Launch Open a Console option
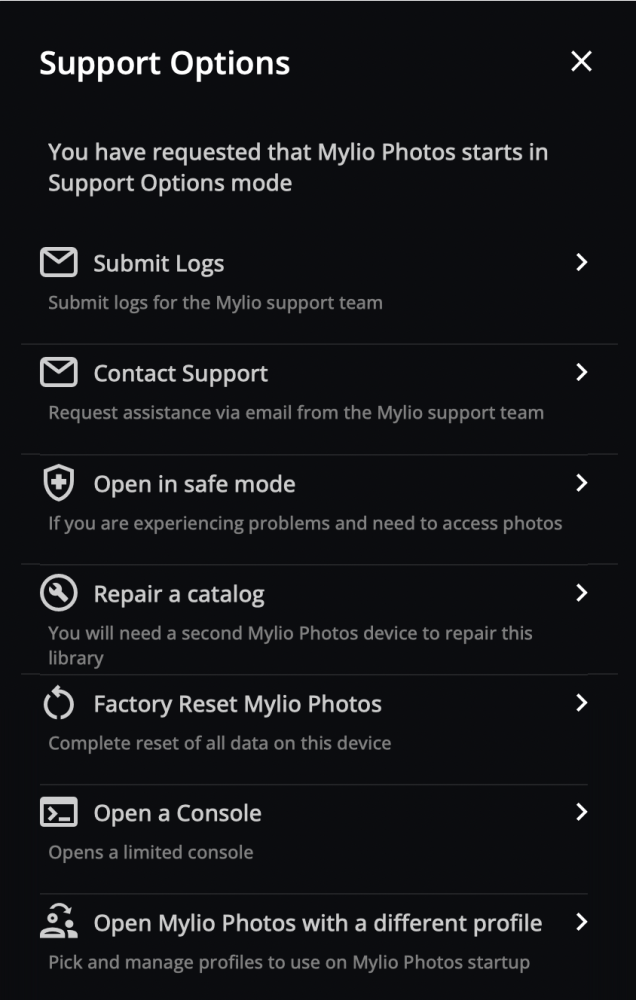636x1000 pixels. pos(177,814)
